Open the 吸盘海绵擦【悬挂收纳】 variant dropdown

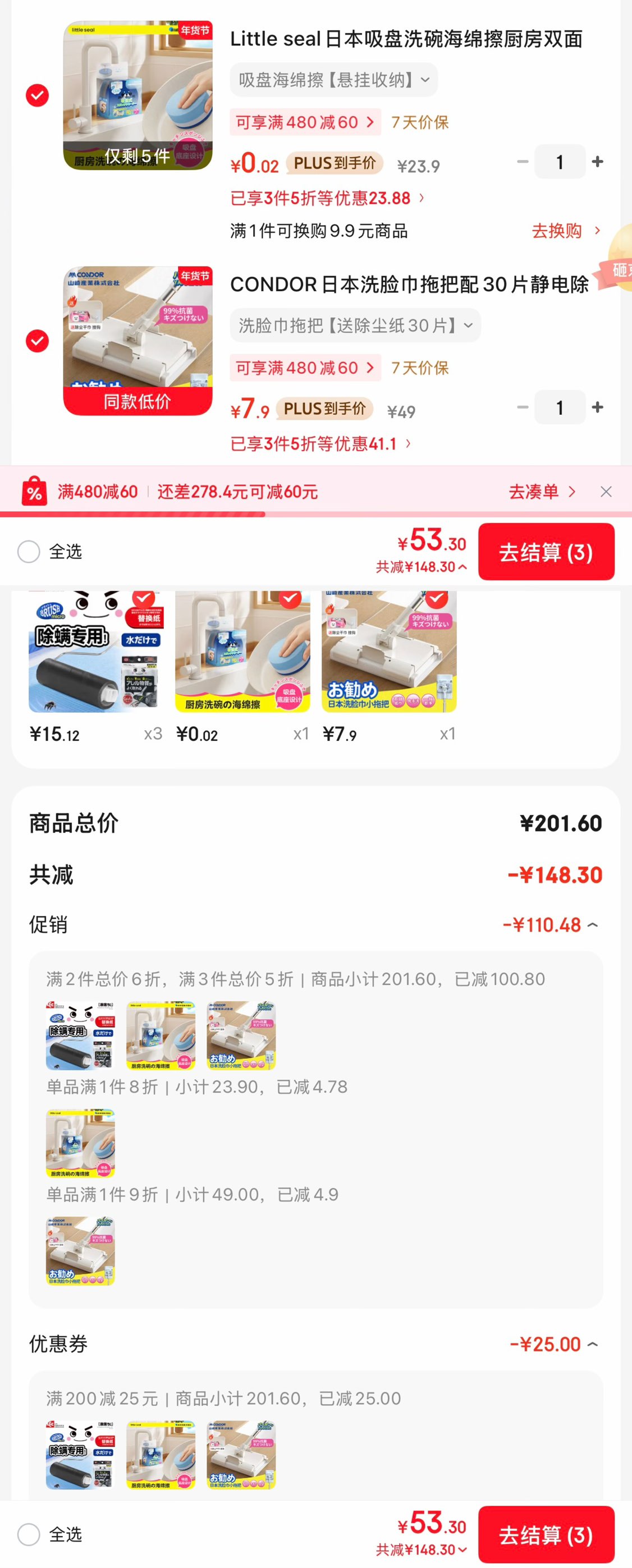tap(333, 80)
